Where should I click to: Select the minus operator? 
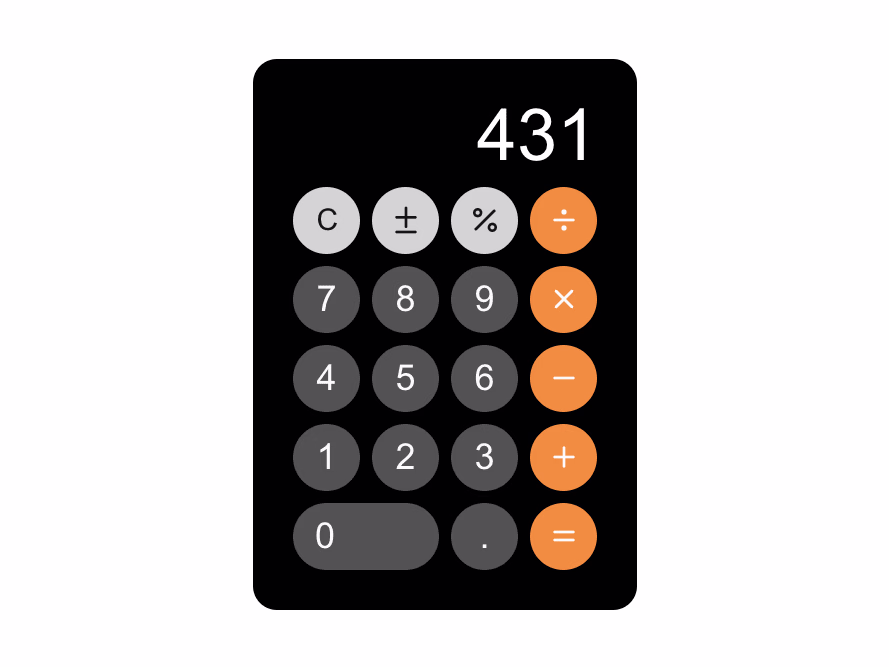563,378
